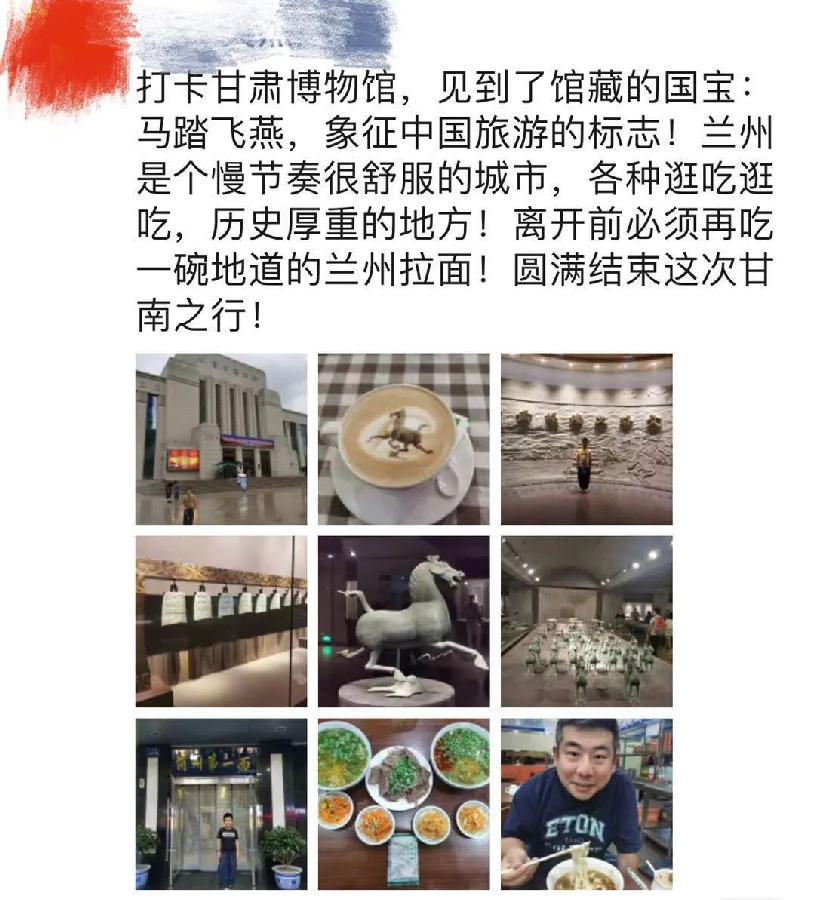View the noodle bowls and side dishes photo

(x=404, y=804)
